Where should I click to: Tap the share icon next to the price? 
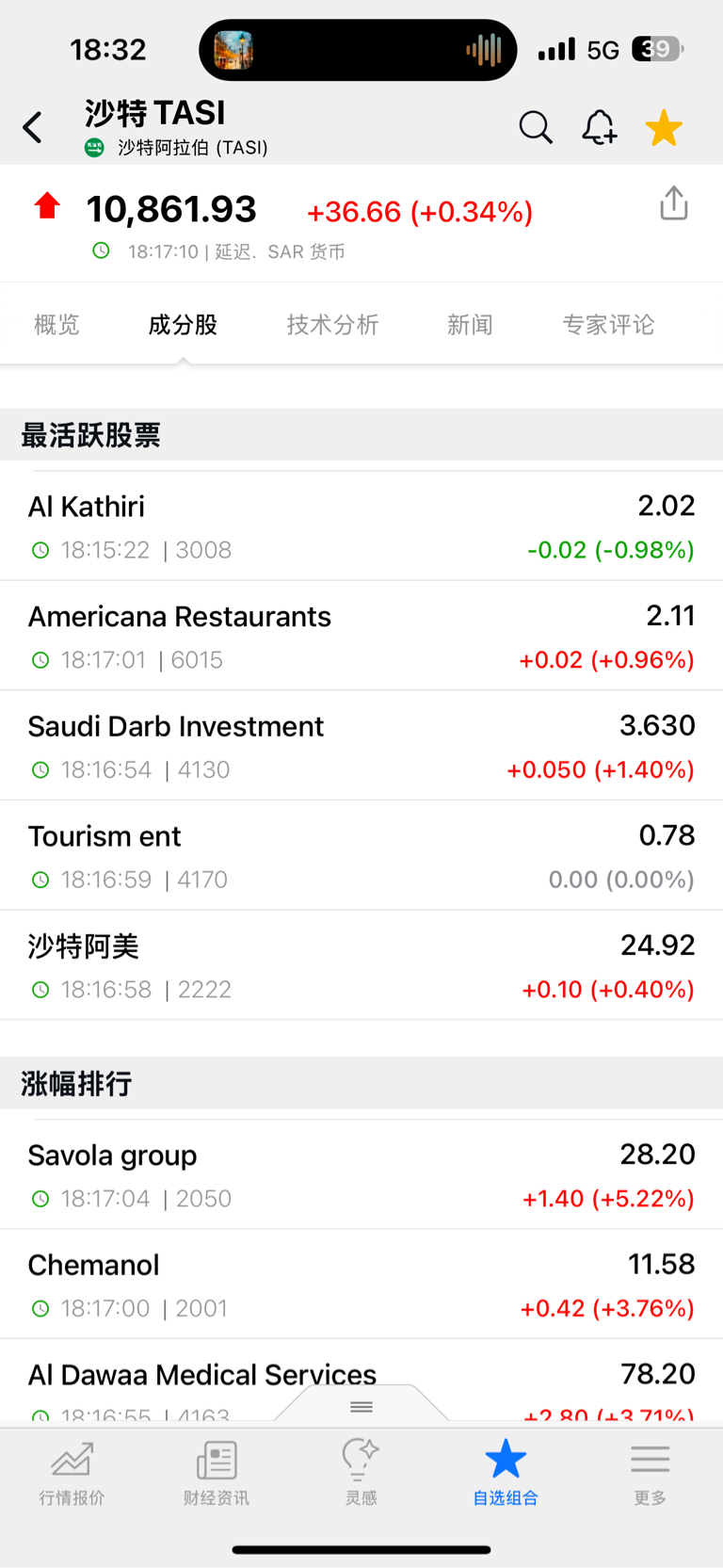pyautogui.click(x=673, y=202)
